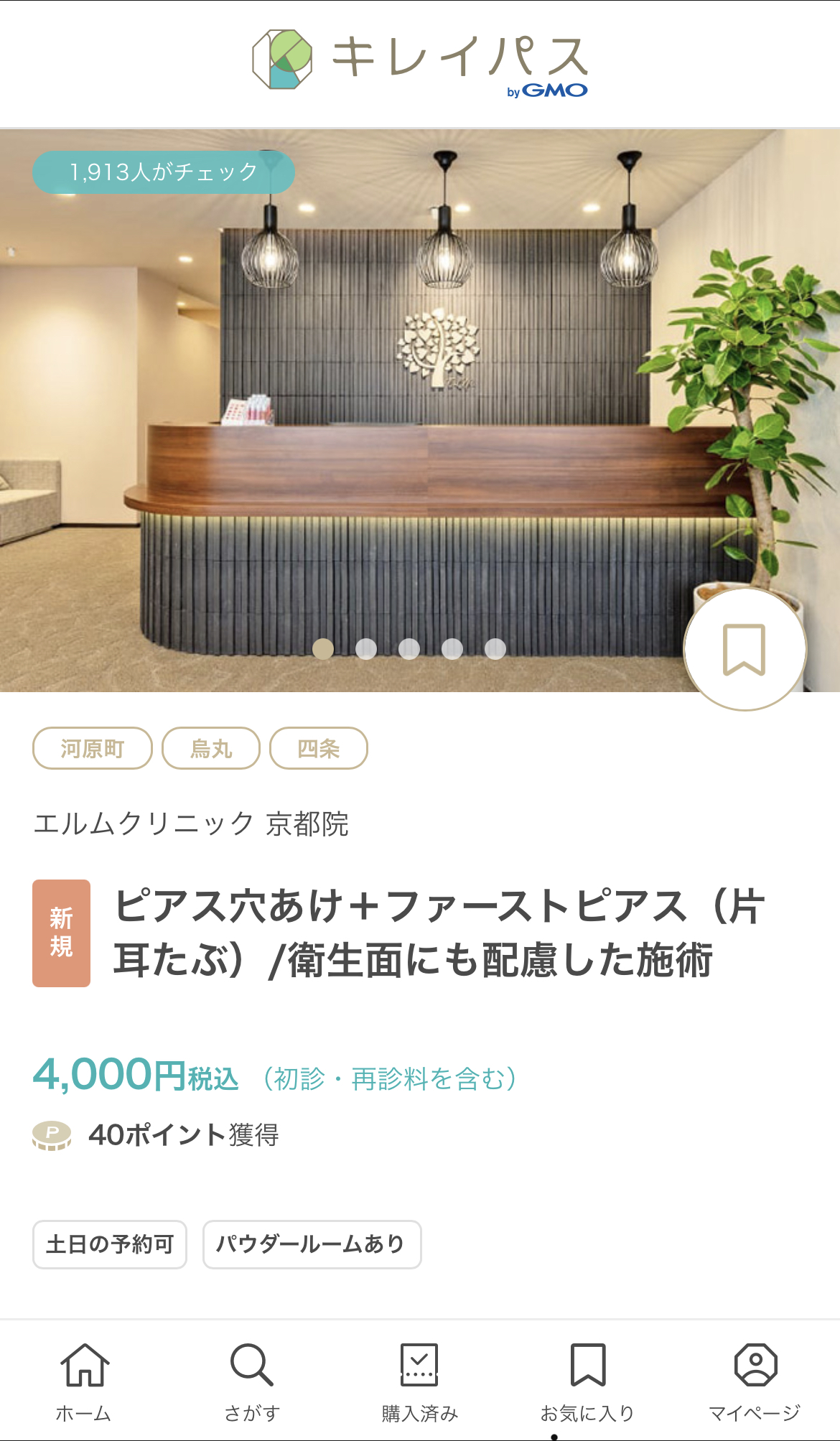
Task: Tap the キレイパス logo header
Action: click(x=420, y=61)
